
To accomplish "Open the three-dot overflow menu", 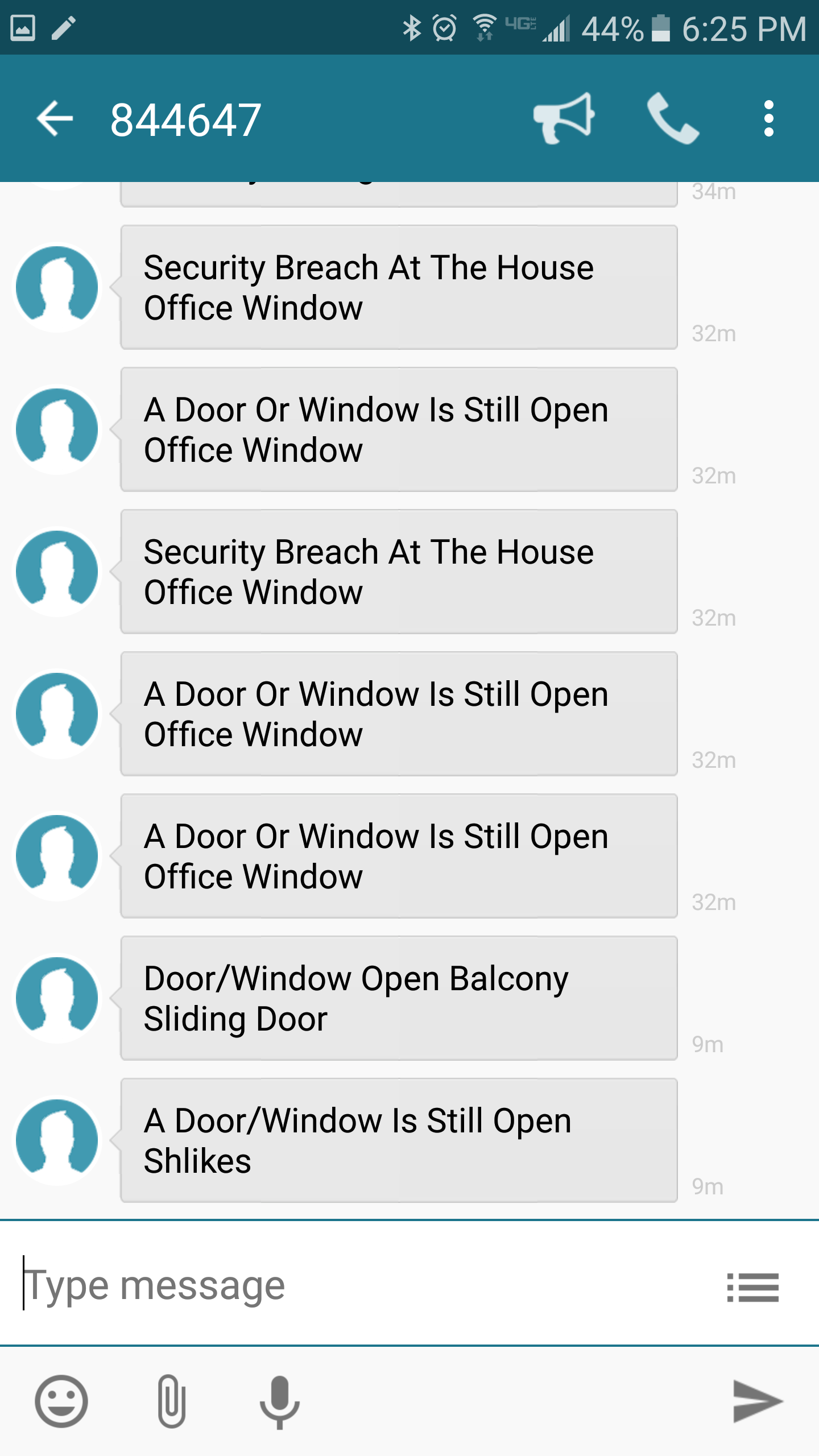I will pos(768,118).
